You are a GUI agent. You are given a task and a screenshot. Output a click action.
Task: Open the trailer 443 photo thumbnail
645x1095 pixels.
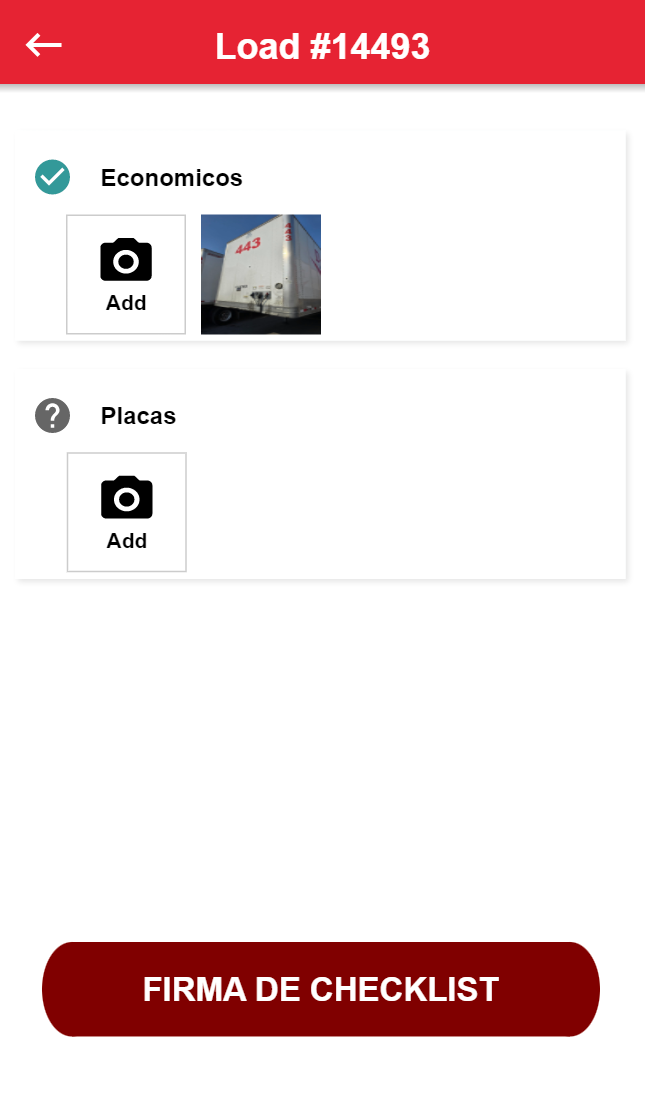coord(261,274)
